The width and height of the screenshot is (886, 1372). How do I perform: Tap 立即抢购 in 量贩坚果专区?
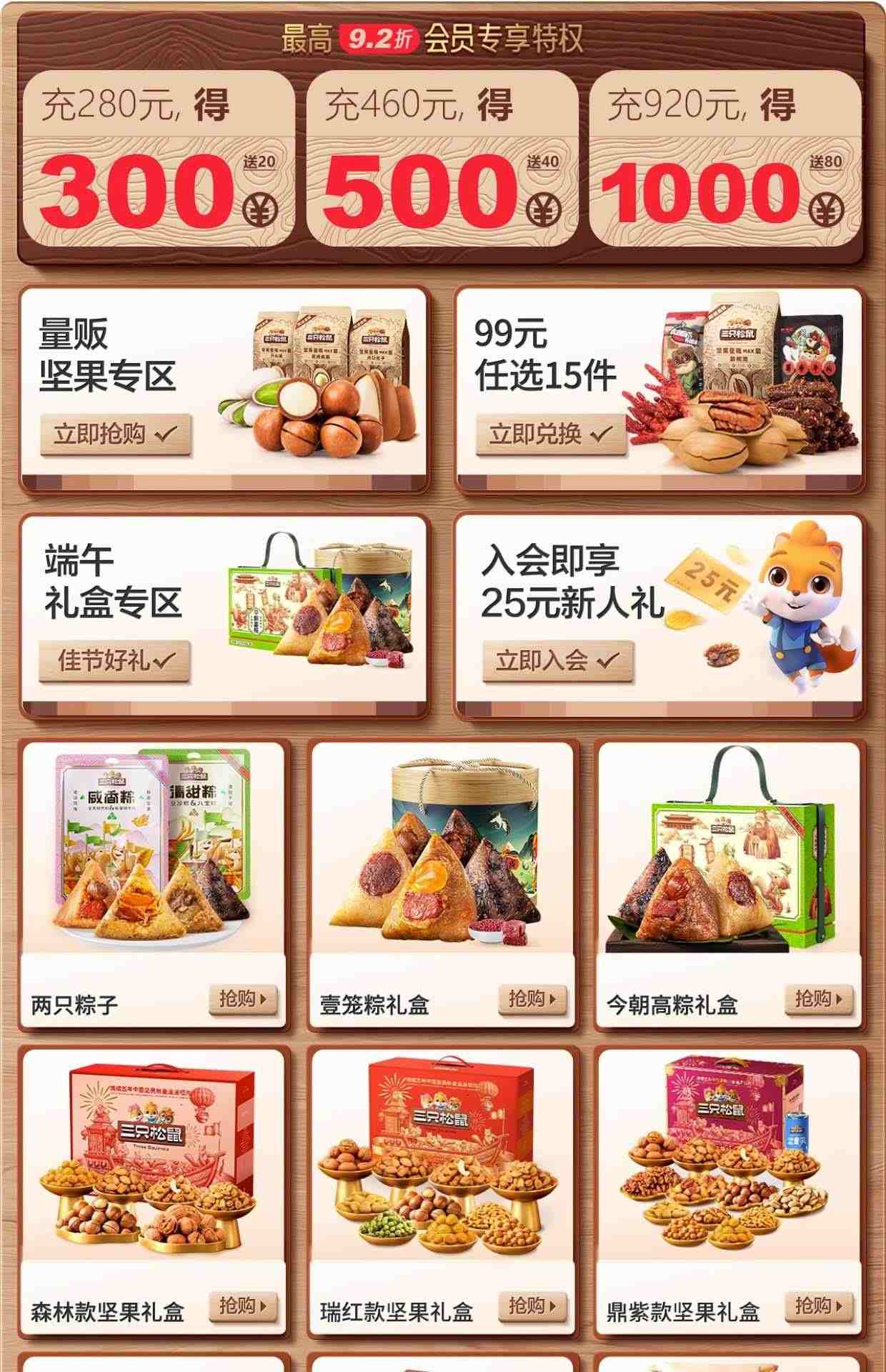click(x=116, y=434)
